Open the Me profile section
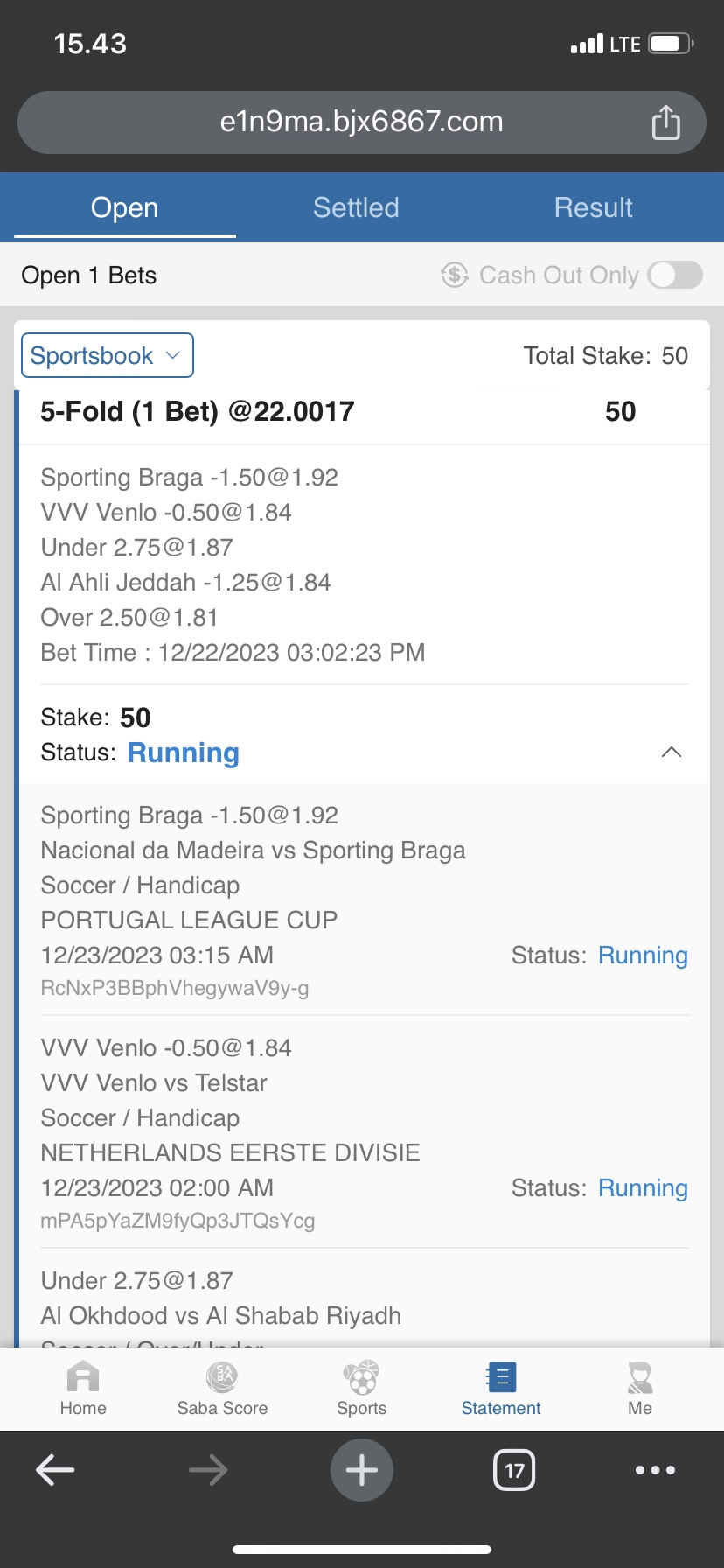The width and height of the screenshot is (724, 1568). coord(640,1388)
